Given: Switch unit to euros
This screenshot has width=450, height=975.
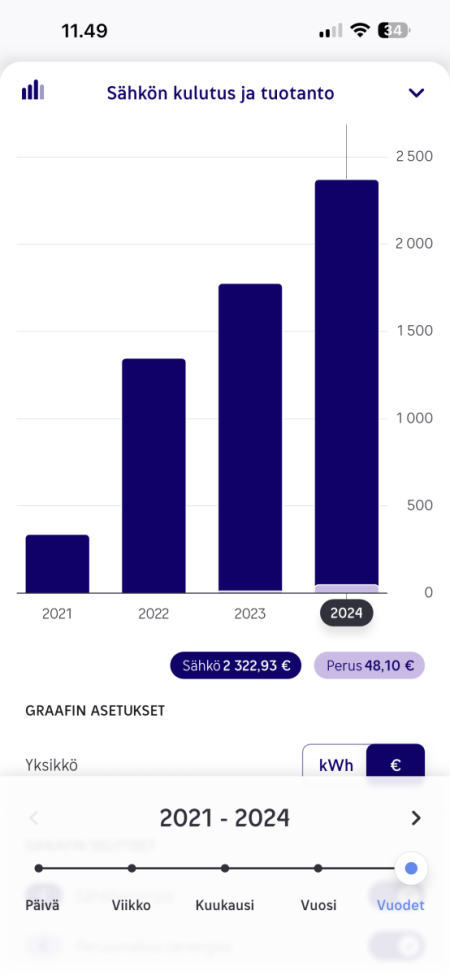Looking at the screenshot, I should pos(396,765).
